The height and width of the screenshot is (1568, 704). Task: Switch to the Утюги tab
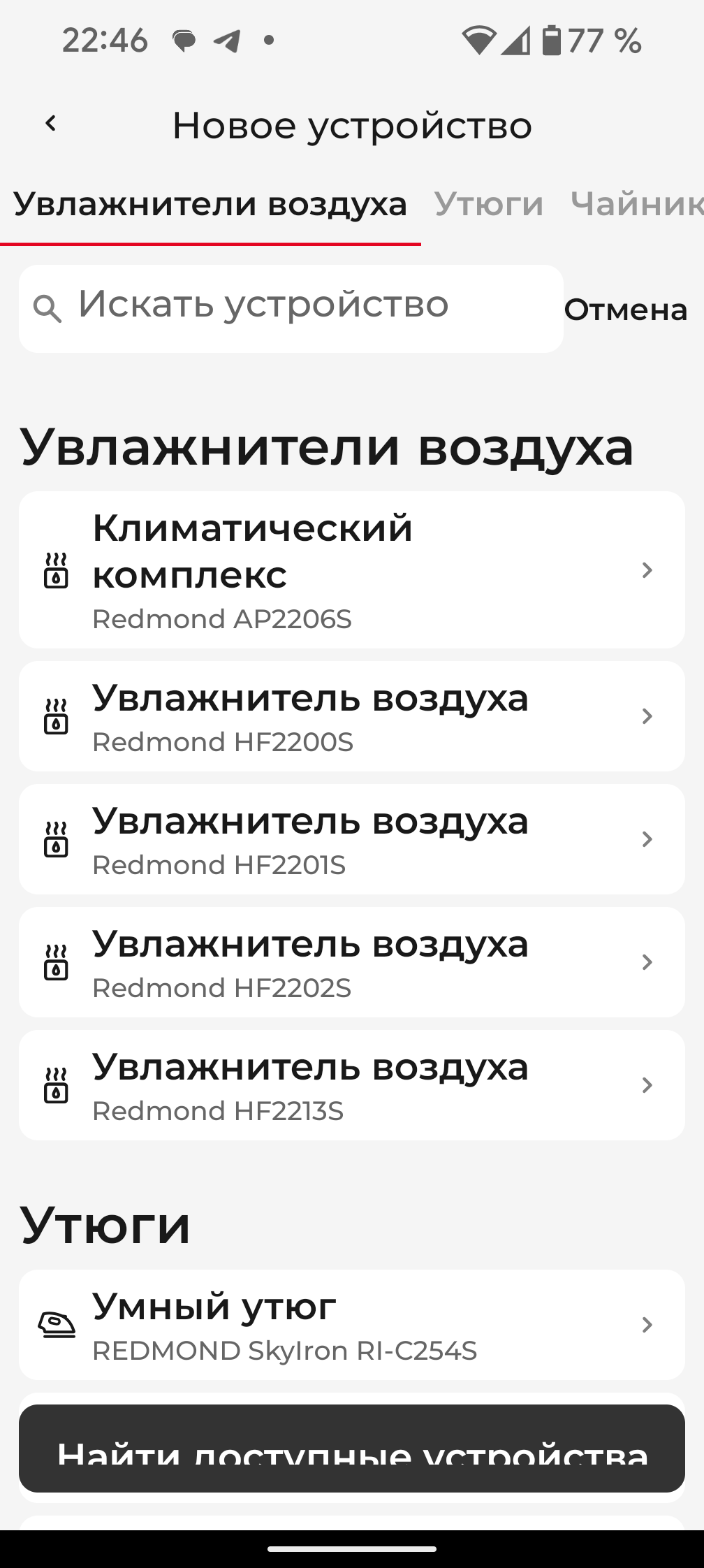[x=488, y=204]
